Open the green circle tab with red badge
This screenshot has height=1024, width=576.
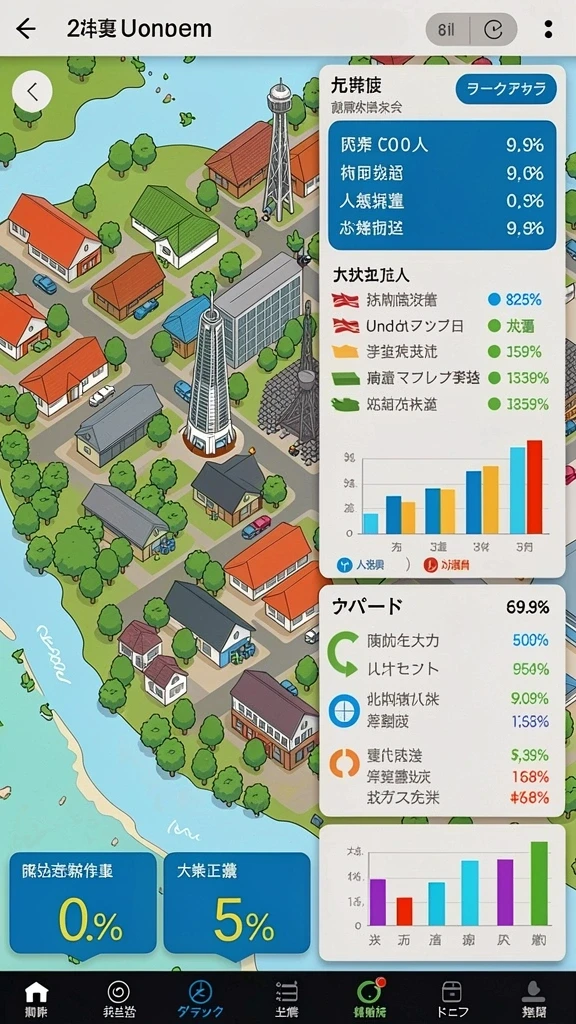[x=369, y=1000]
